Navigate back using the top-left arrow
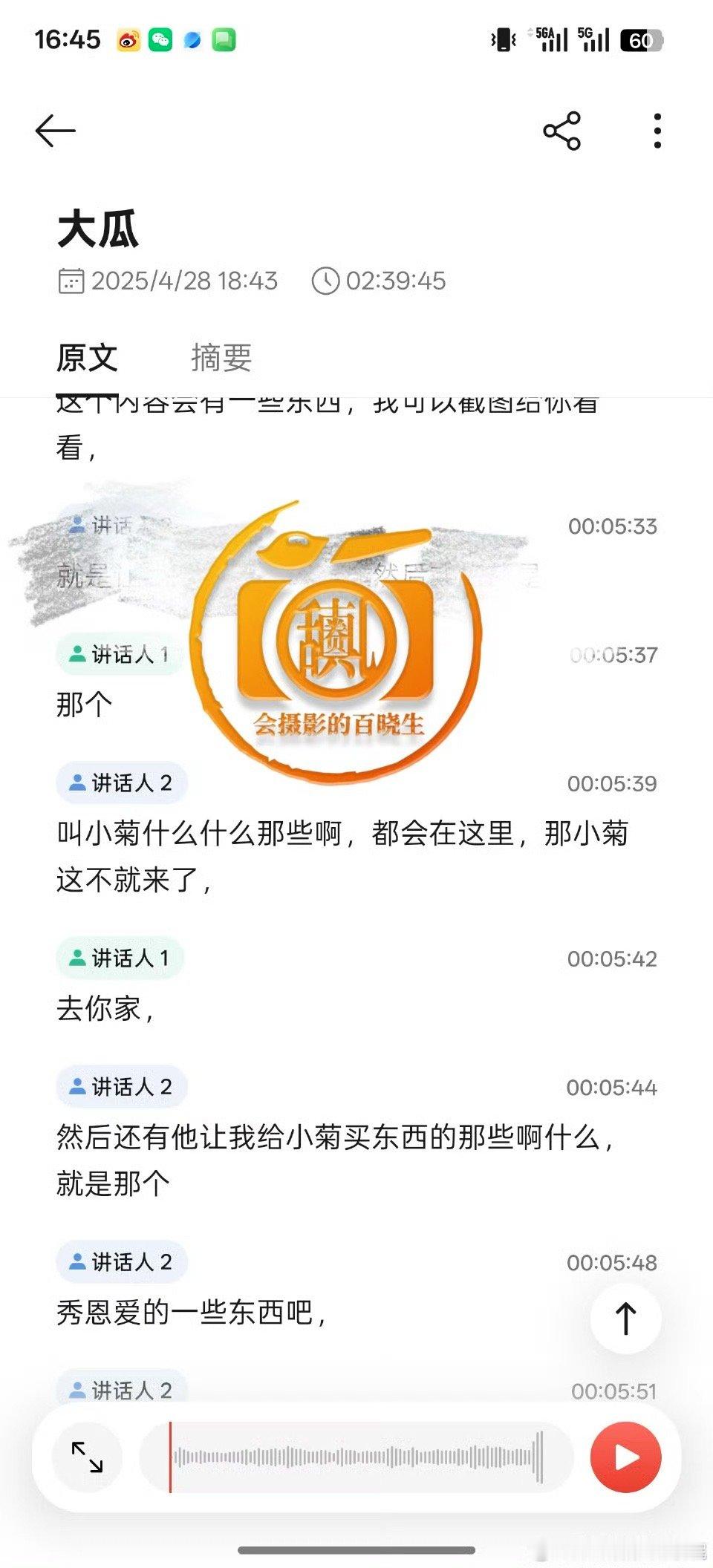Viewport: 713px width, 1568px height. click(56, 131)
